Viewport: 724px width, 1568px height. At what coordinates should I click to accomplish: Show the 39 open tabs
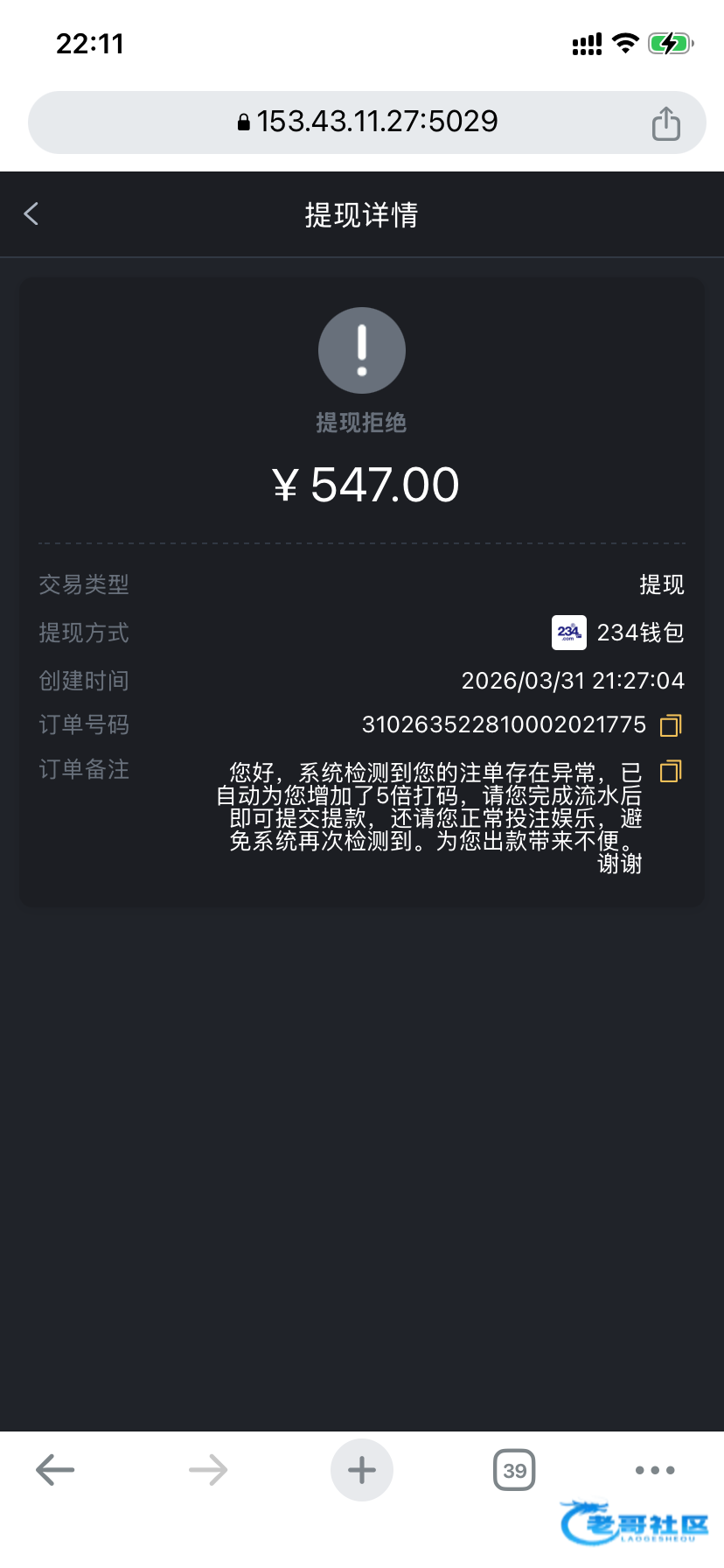514,1470
